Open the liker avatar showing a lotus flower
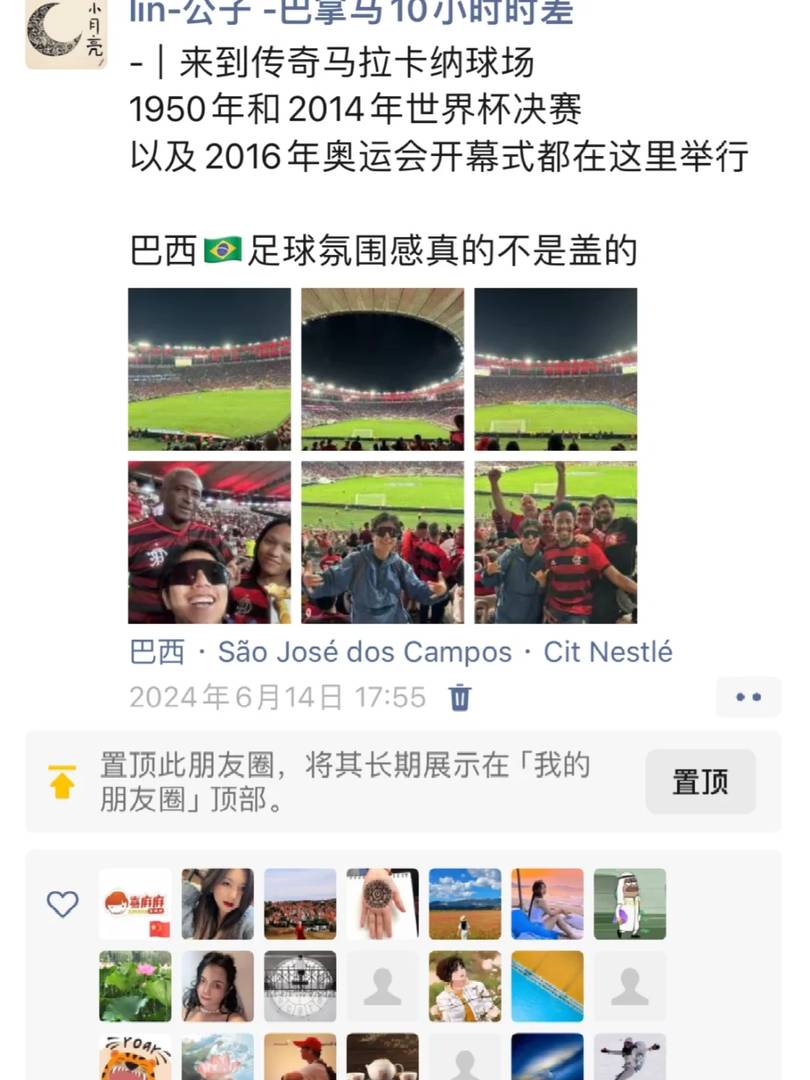The image size is (810, 1080). click(x=135, y=986)
